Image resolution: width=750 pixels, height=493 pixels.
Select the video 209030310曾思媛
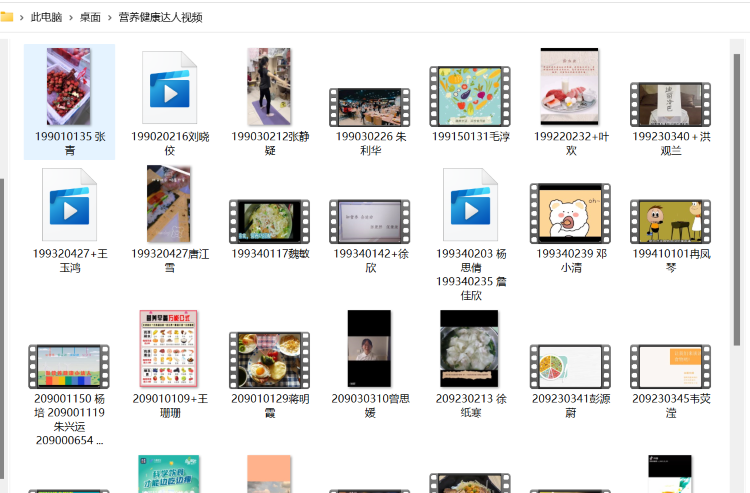coord(370,364)
